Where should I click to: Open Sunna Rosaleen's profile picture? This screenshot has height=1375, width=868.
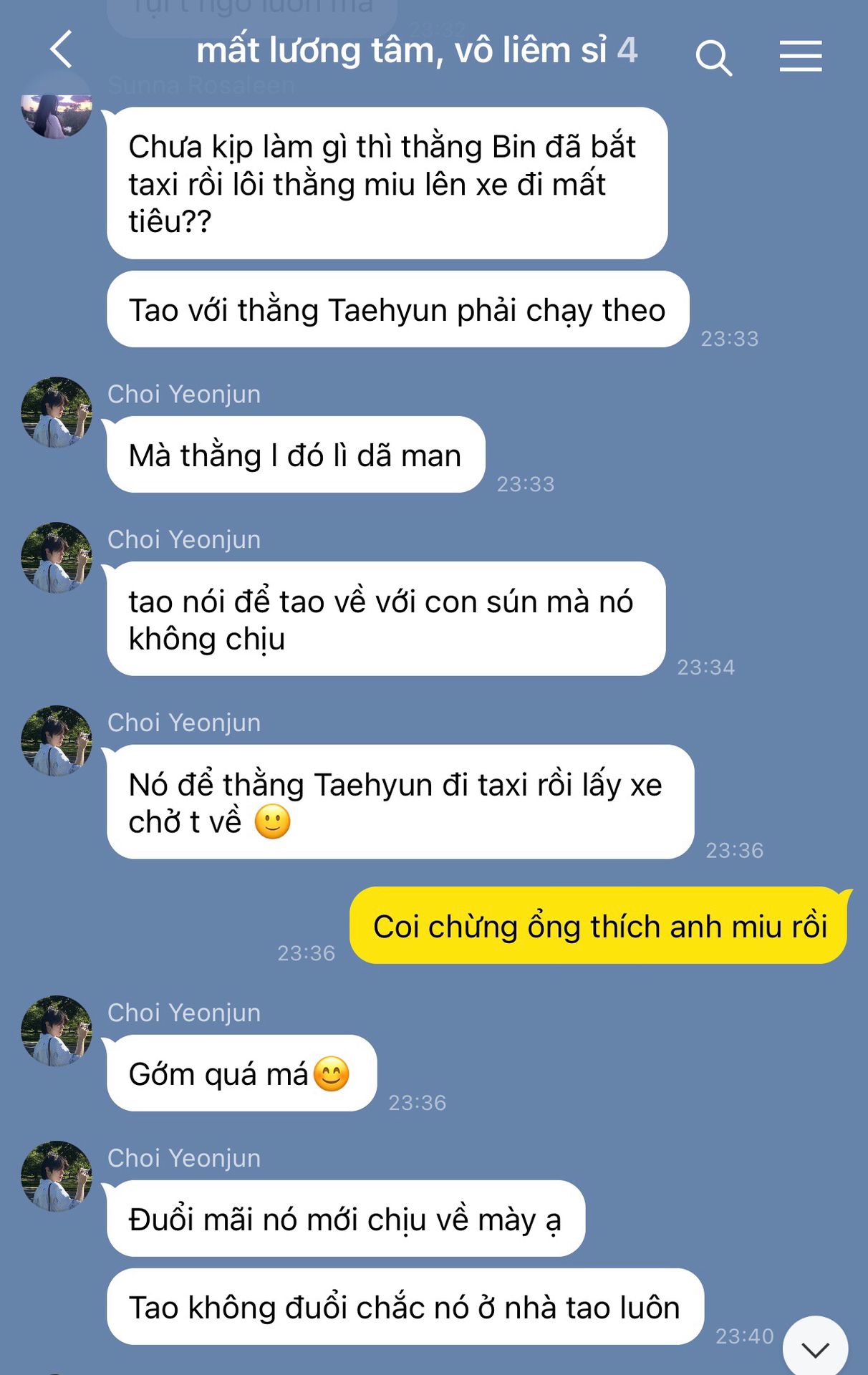(x=57, y=115)
